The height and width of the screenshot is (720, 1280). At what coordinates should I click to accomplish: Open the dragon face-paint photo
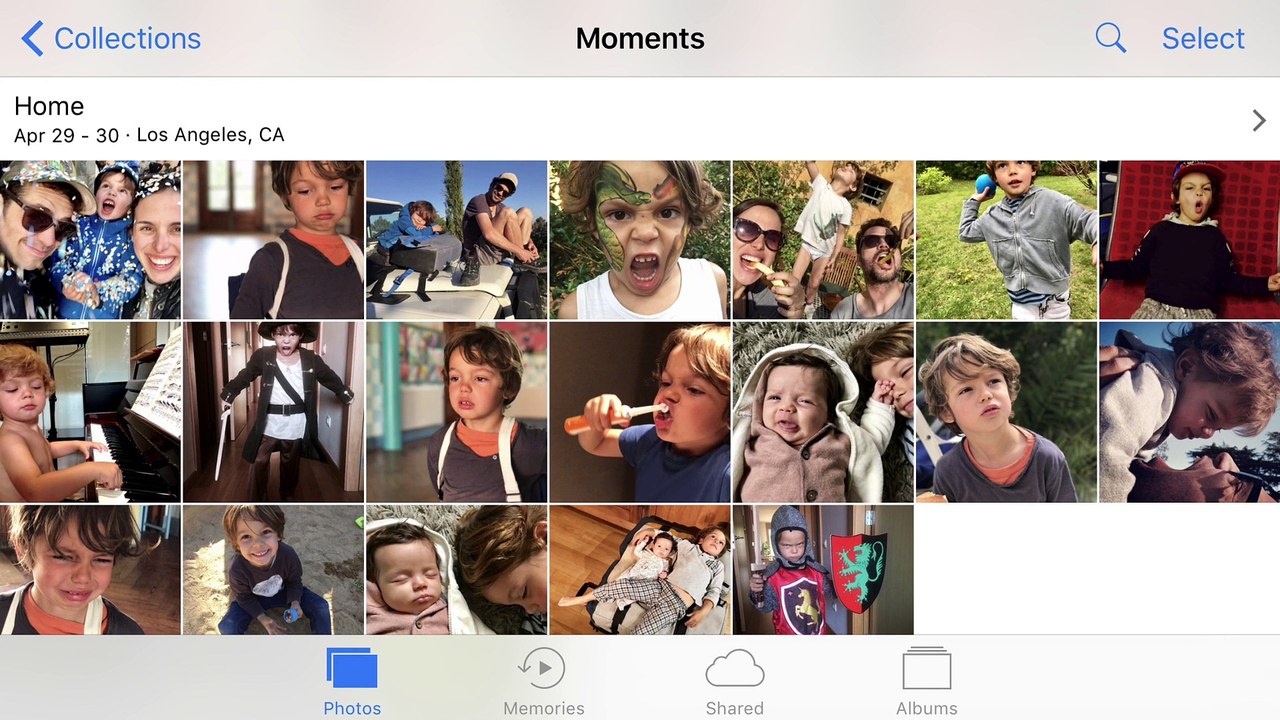(640, 240)
